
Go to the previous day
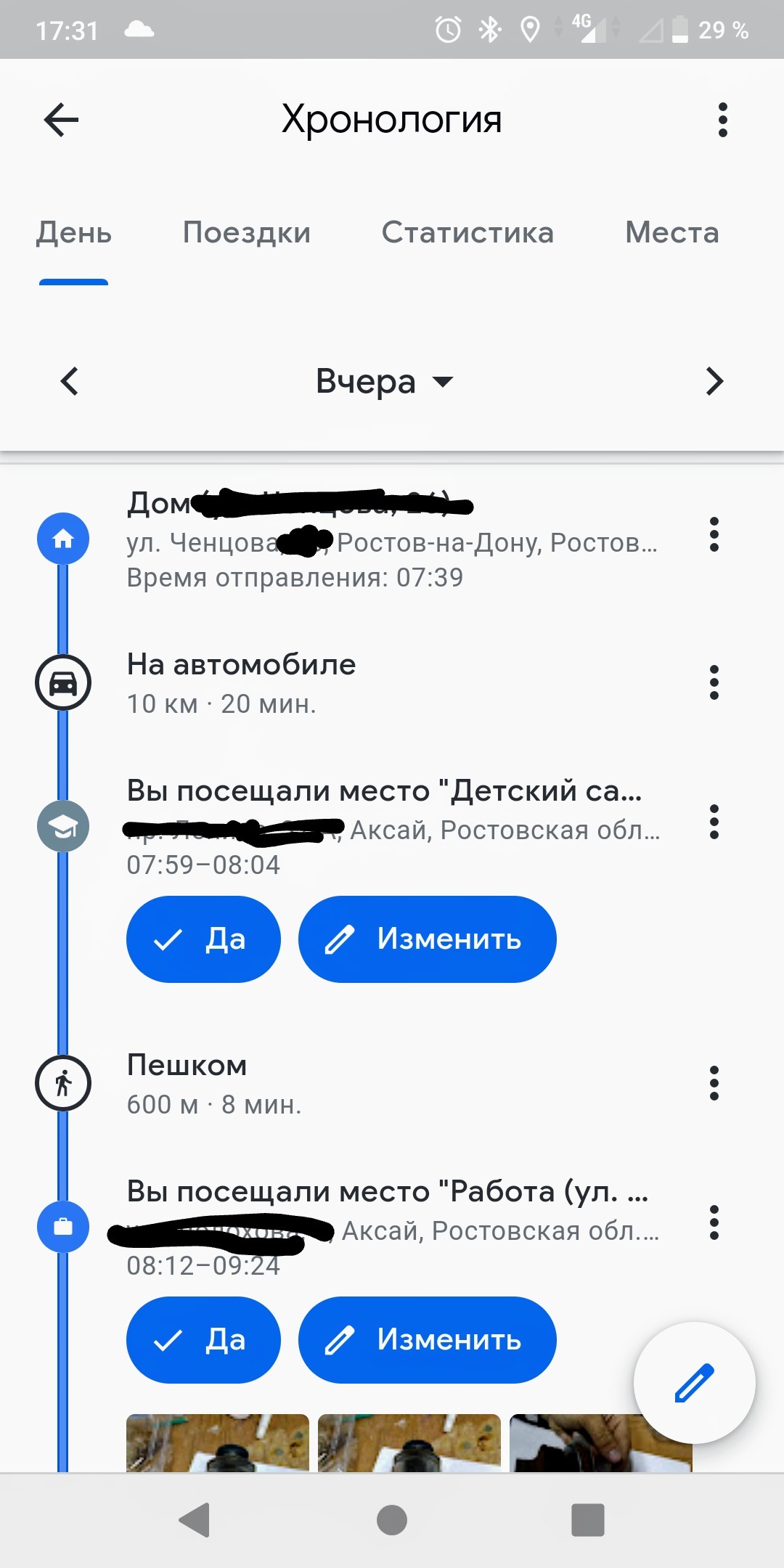point(70,381)
